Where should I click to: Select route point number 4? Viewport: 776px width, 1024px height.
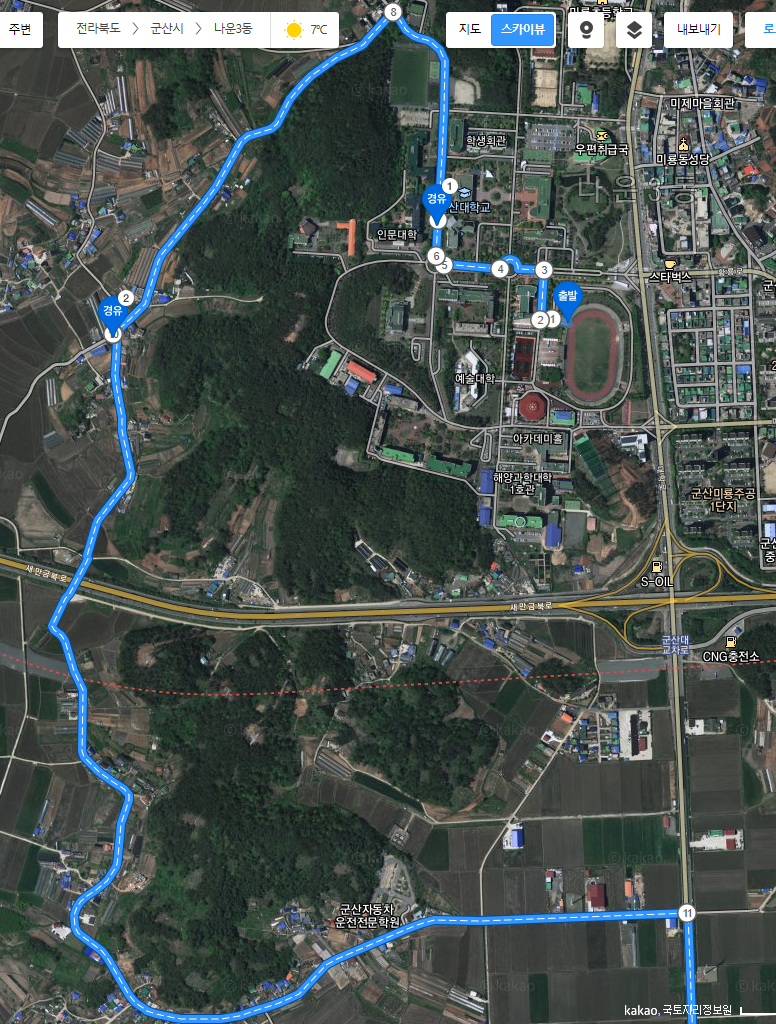[x=499, y=268]
